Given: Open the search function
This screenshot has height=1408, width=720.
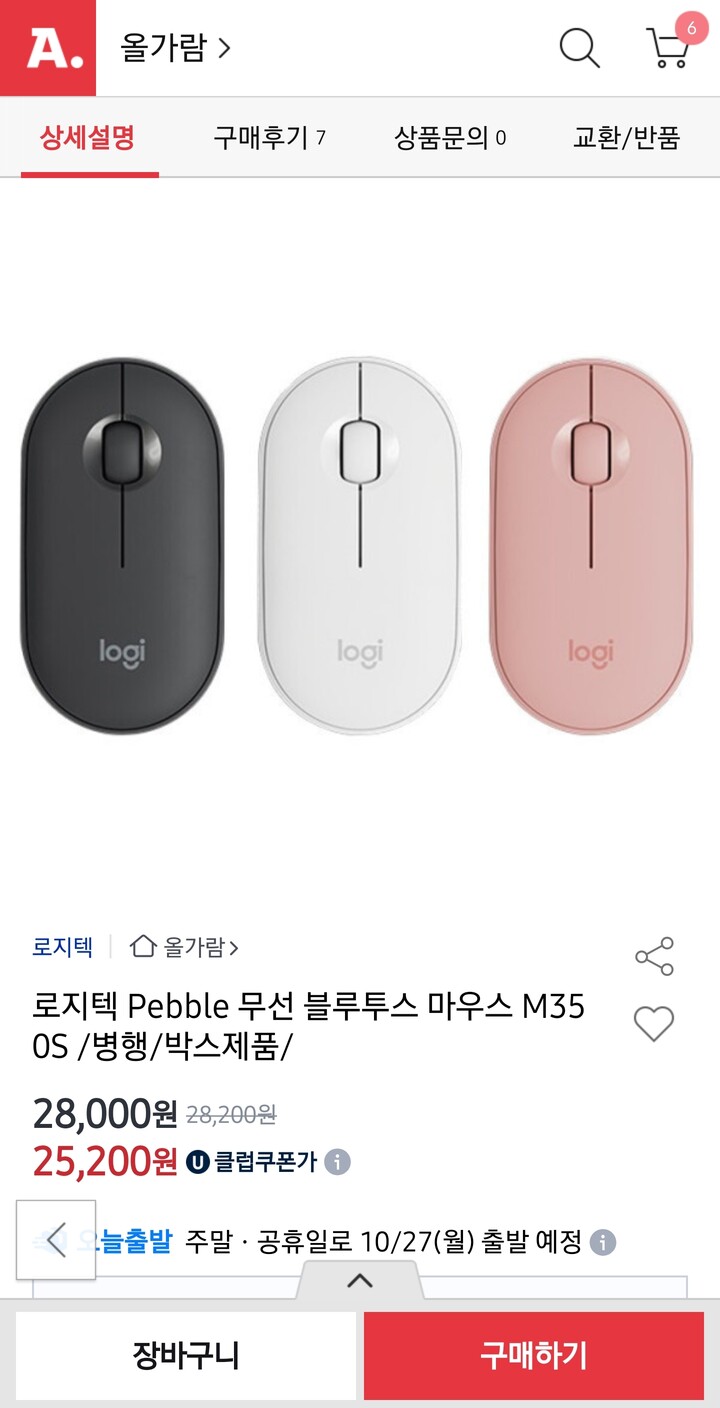Looking at the screenshot, I should click(578, 48).
